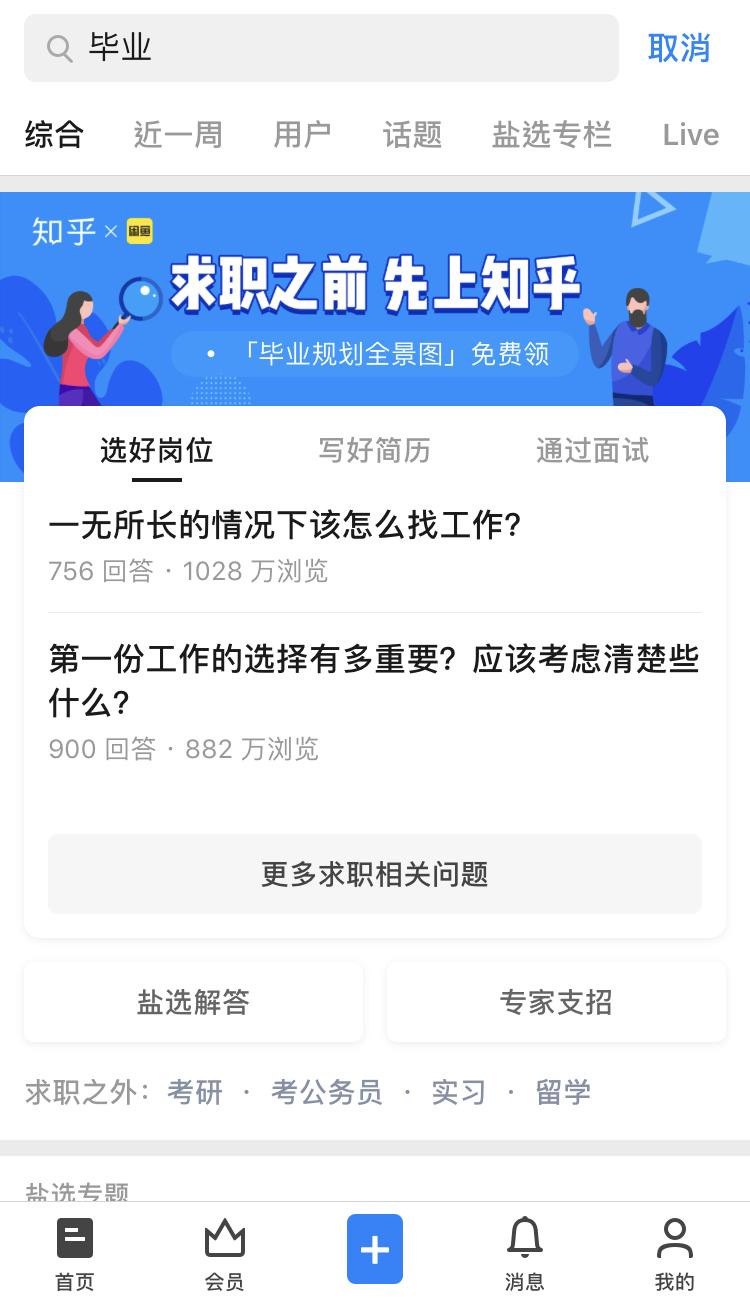Go to the 消息 tab
The height and width of the screenshot is (1298, 750).
525,1254
